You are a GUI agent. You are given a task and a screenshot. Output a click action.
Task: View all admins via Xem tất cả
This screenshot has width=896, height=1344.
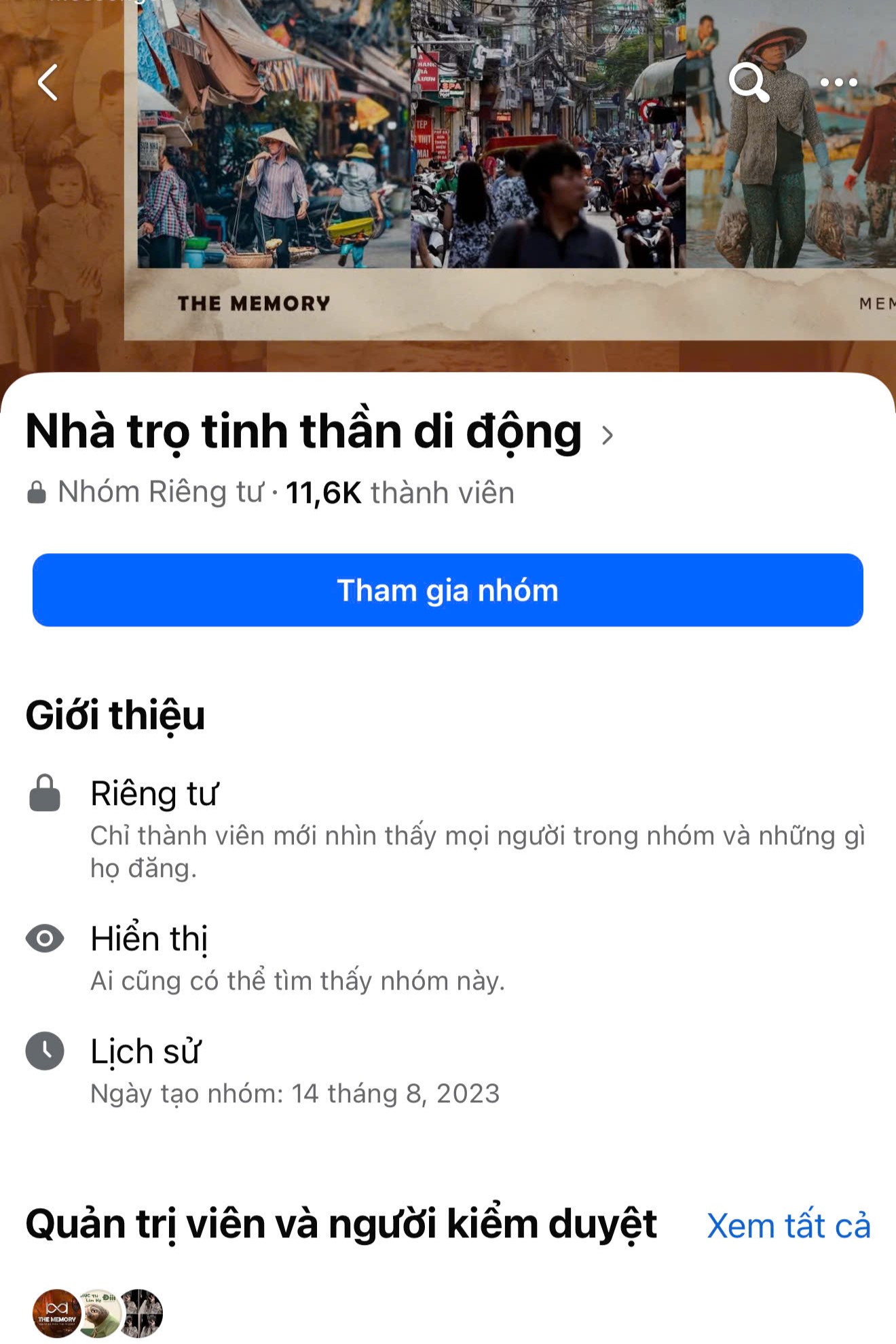tap(788, 1226)
